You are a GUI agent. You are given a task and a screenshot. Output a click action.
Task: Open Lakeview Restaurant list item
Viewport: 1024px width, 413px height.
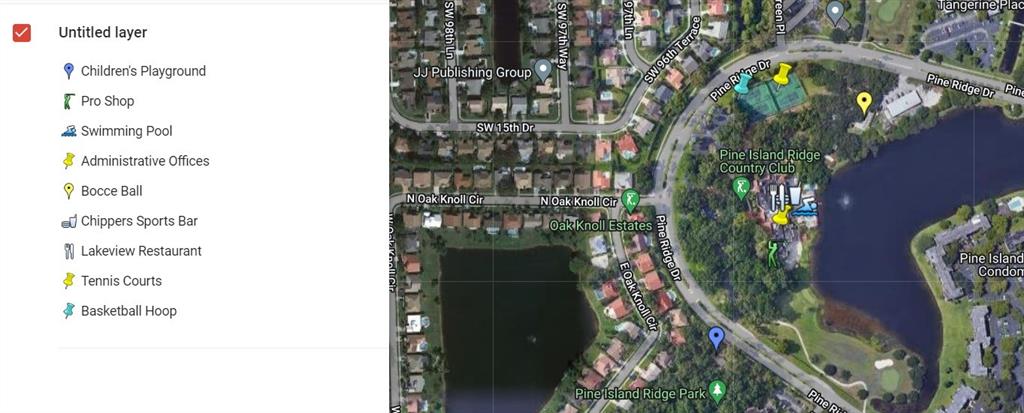pyautogui.click(x=141, y=251)
